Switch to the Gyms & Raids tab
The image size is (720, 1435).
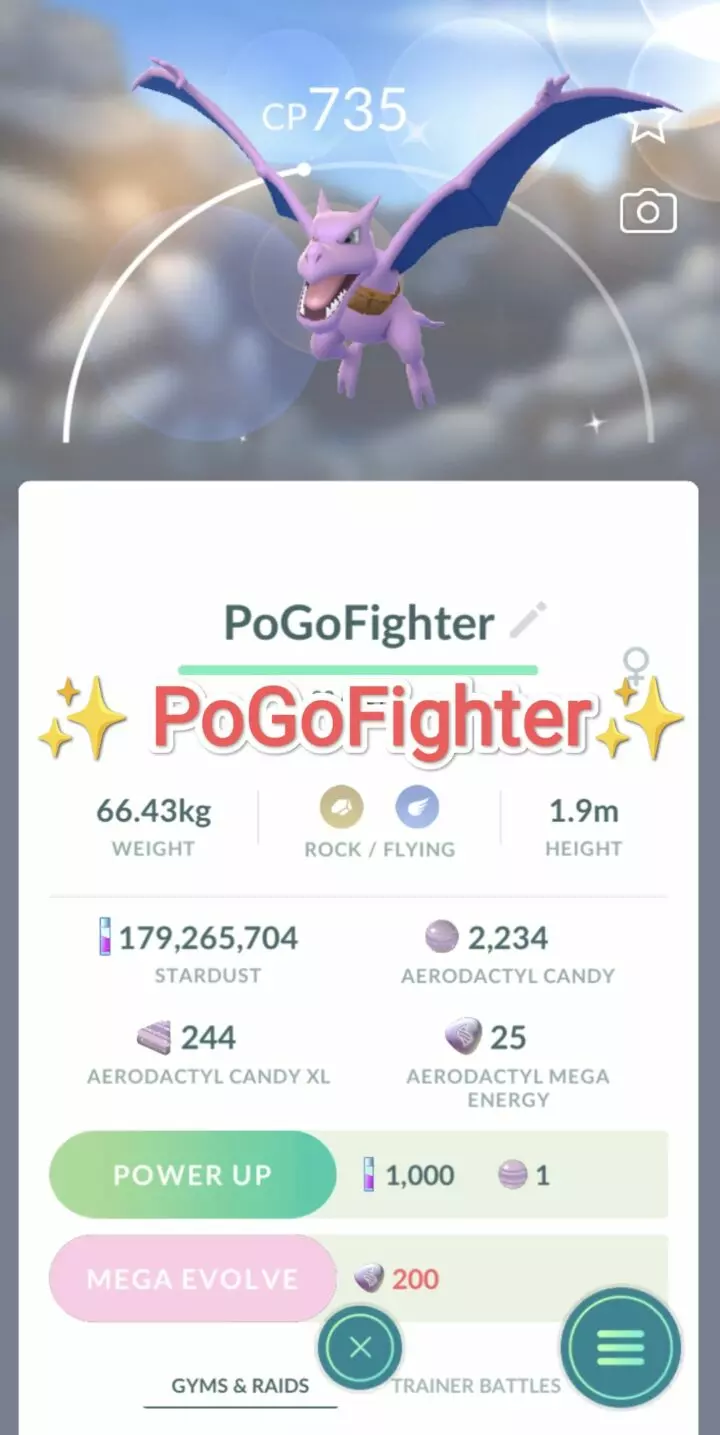pyautogui.click(x=240, y=1387)
